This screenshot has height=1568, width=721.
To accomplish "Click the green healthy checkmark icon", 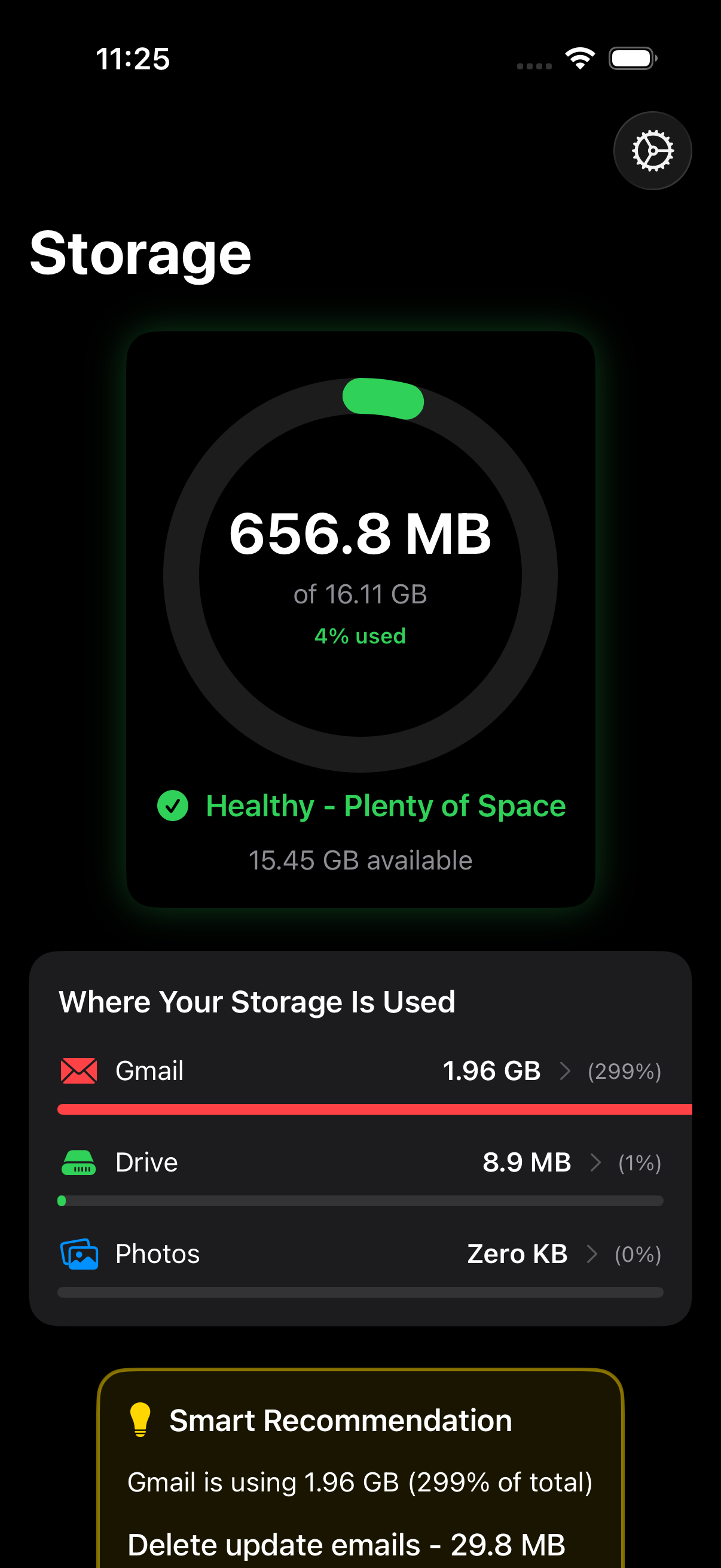I will pos(173,806).
